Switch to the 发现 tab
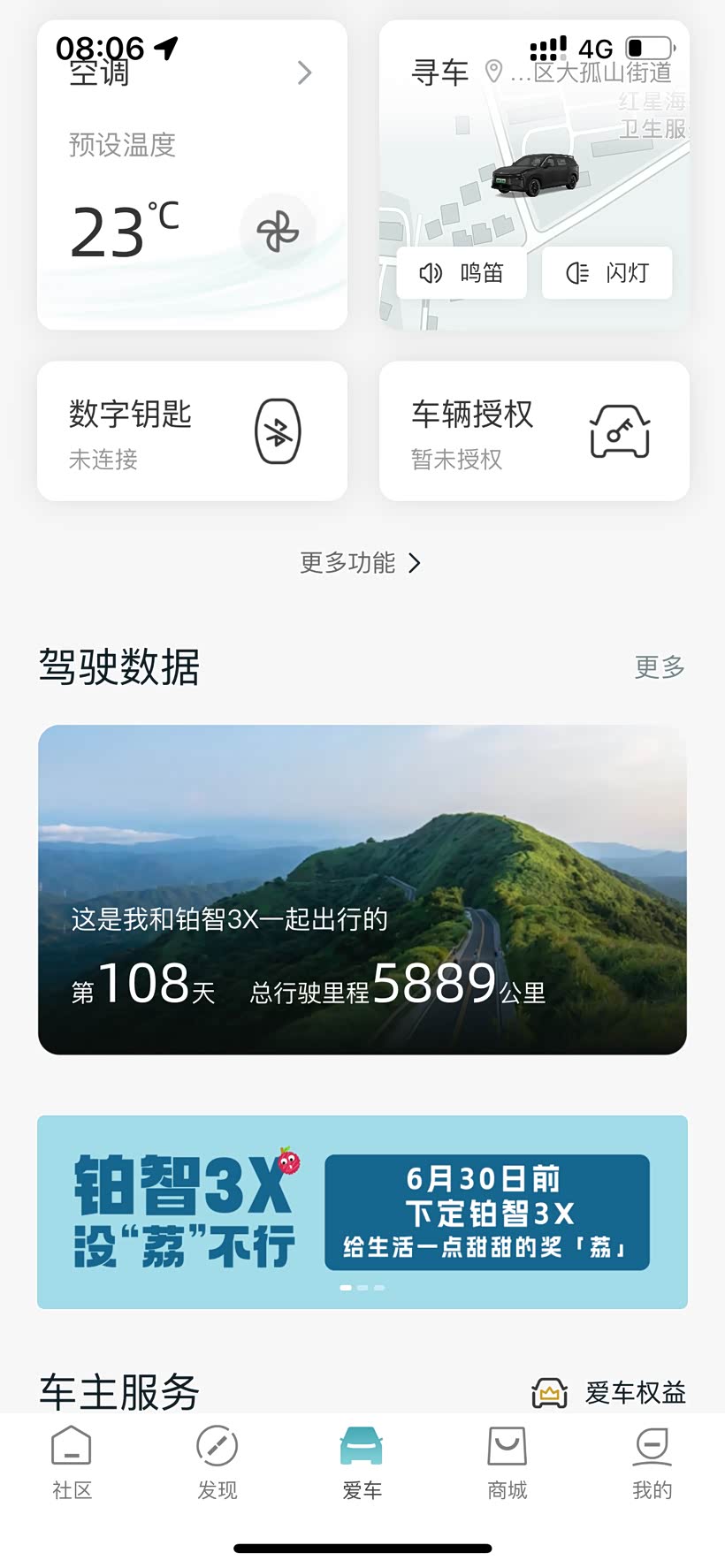 point(217,1464)
